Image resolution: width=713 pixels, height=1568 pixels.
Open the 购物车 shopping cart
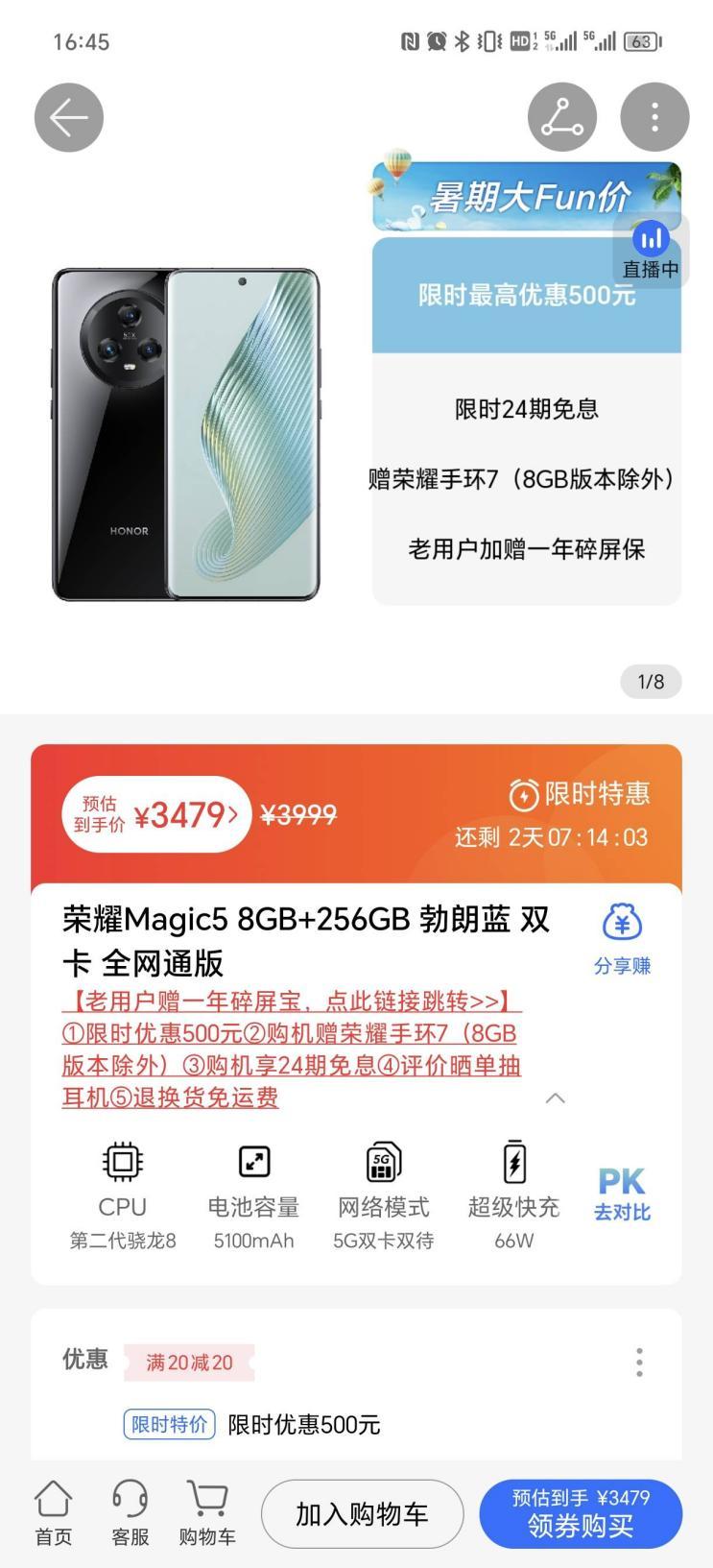(x=207, y=1513)
